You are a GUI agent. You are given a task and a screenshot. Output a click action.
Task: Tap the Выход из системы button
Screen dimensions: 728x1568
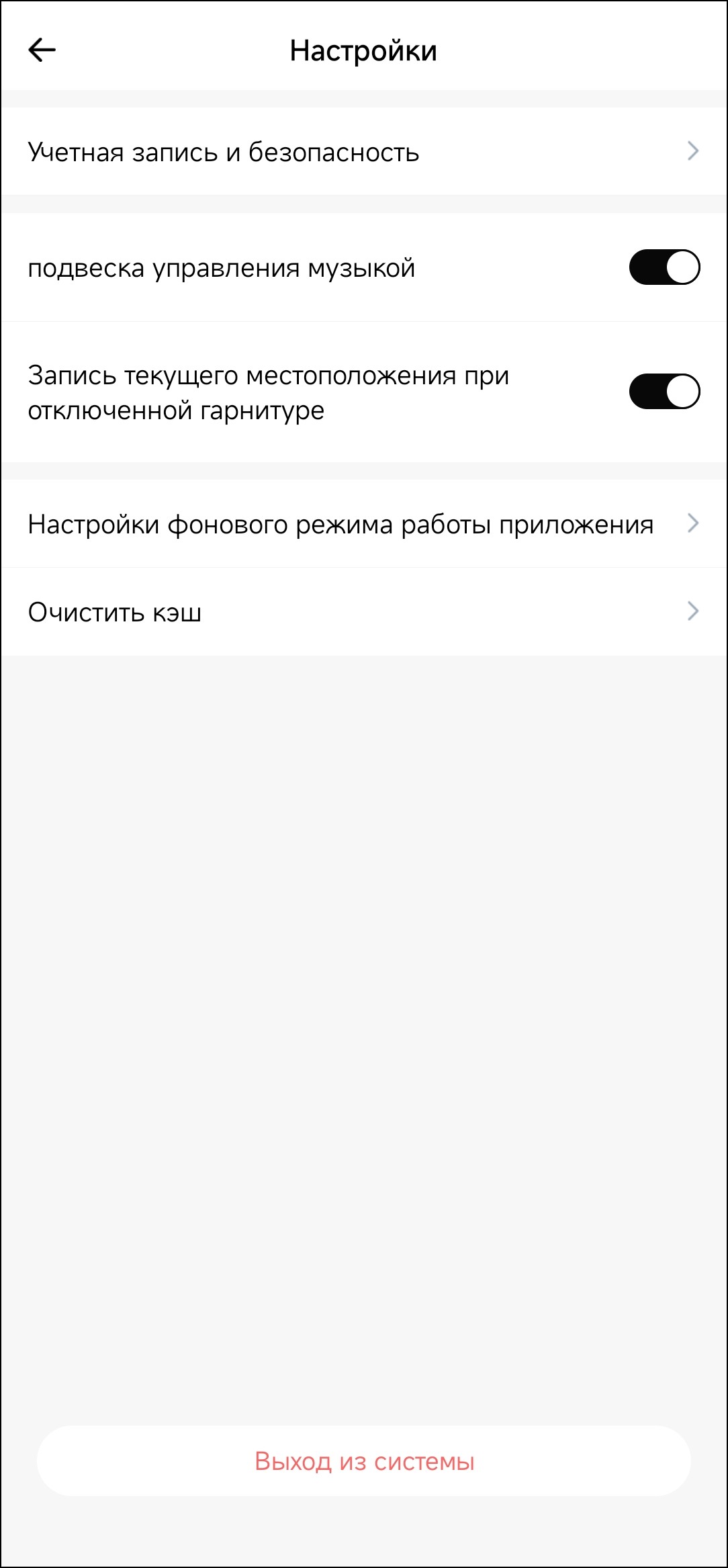click(364, 1461)
